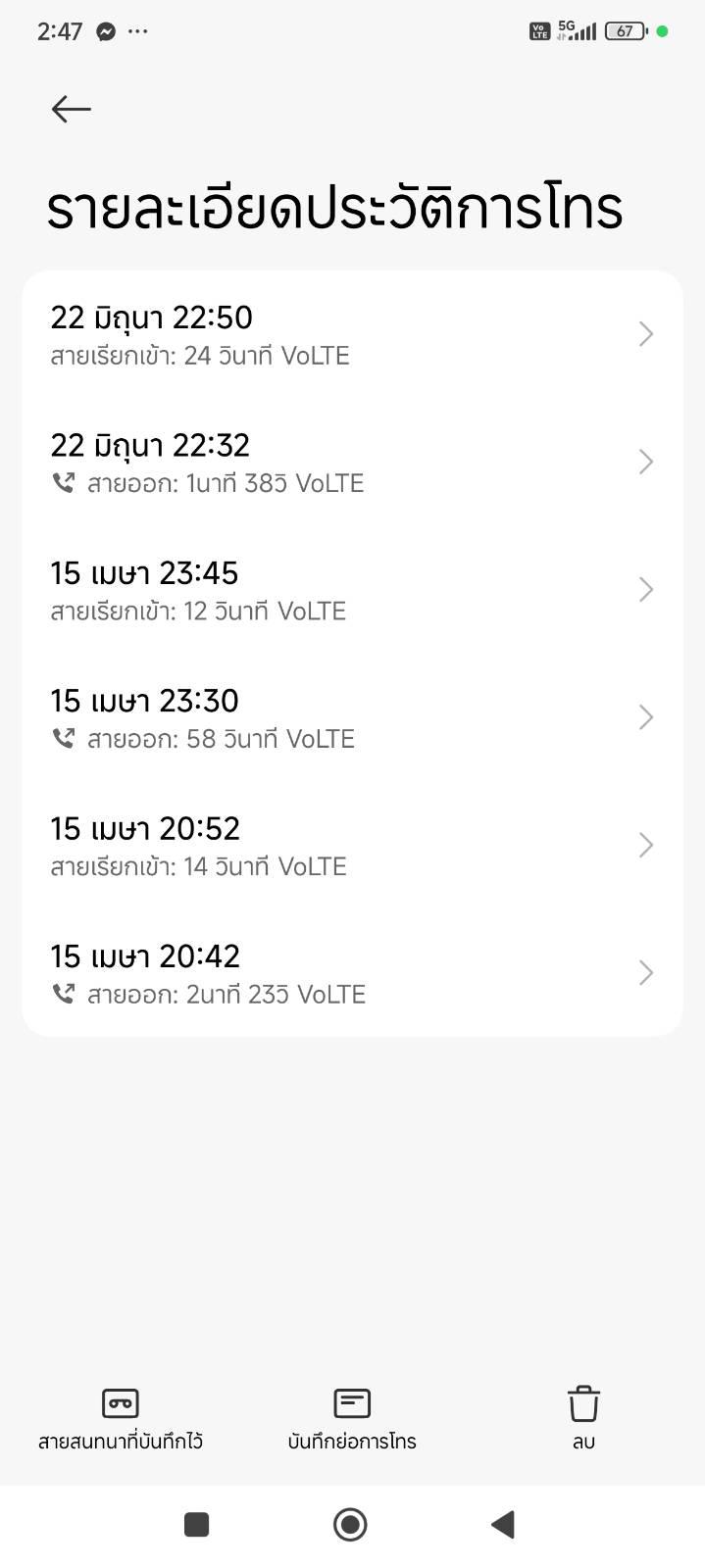View details of 15 เมษา 23:45 call
705x1568 pixels.
[352, 590]
